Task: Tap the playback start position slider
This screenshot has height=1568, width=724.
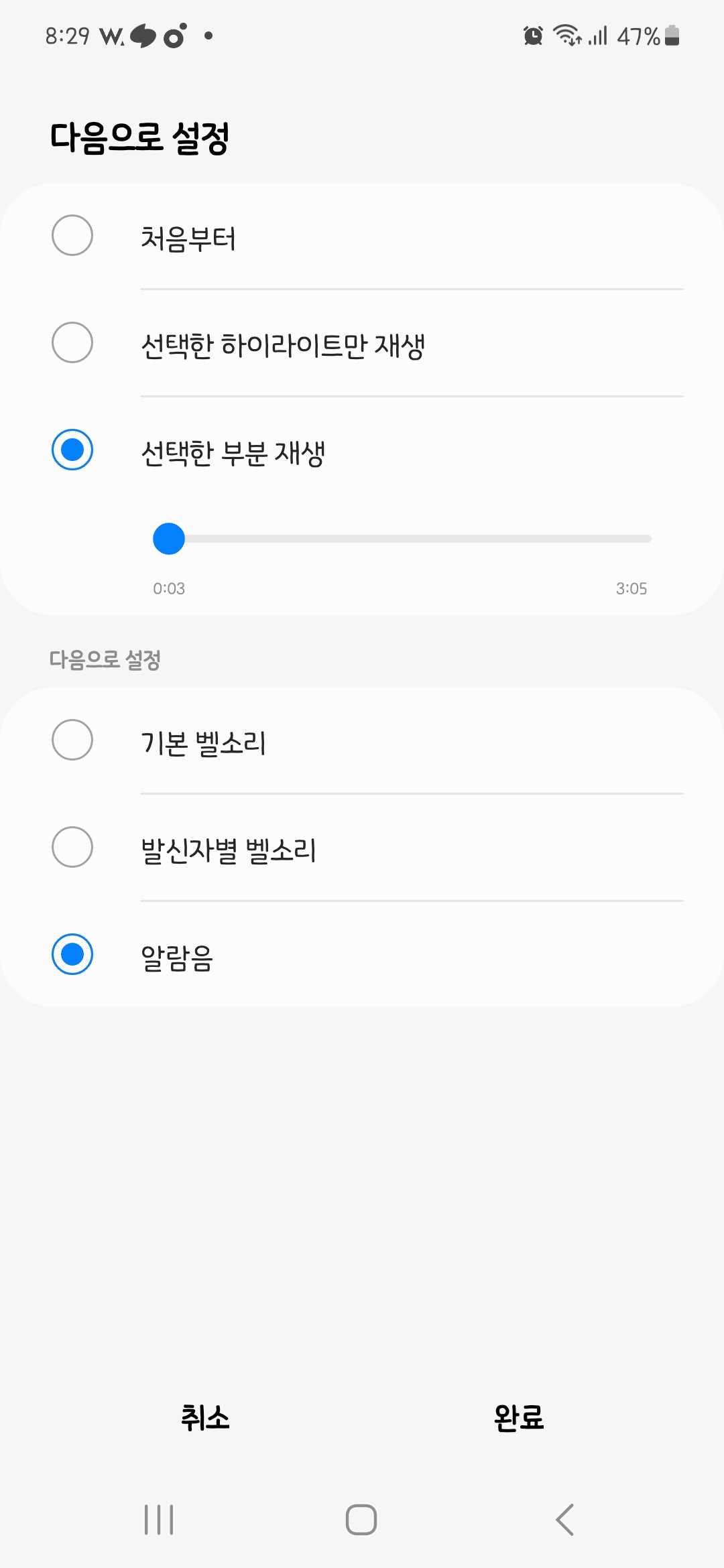Action: tap(169, 539)
